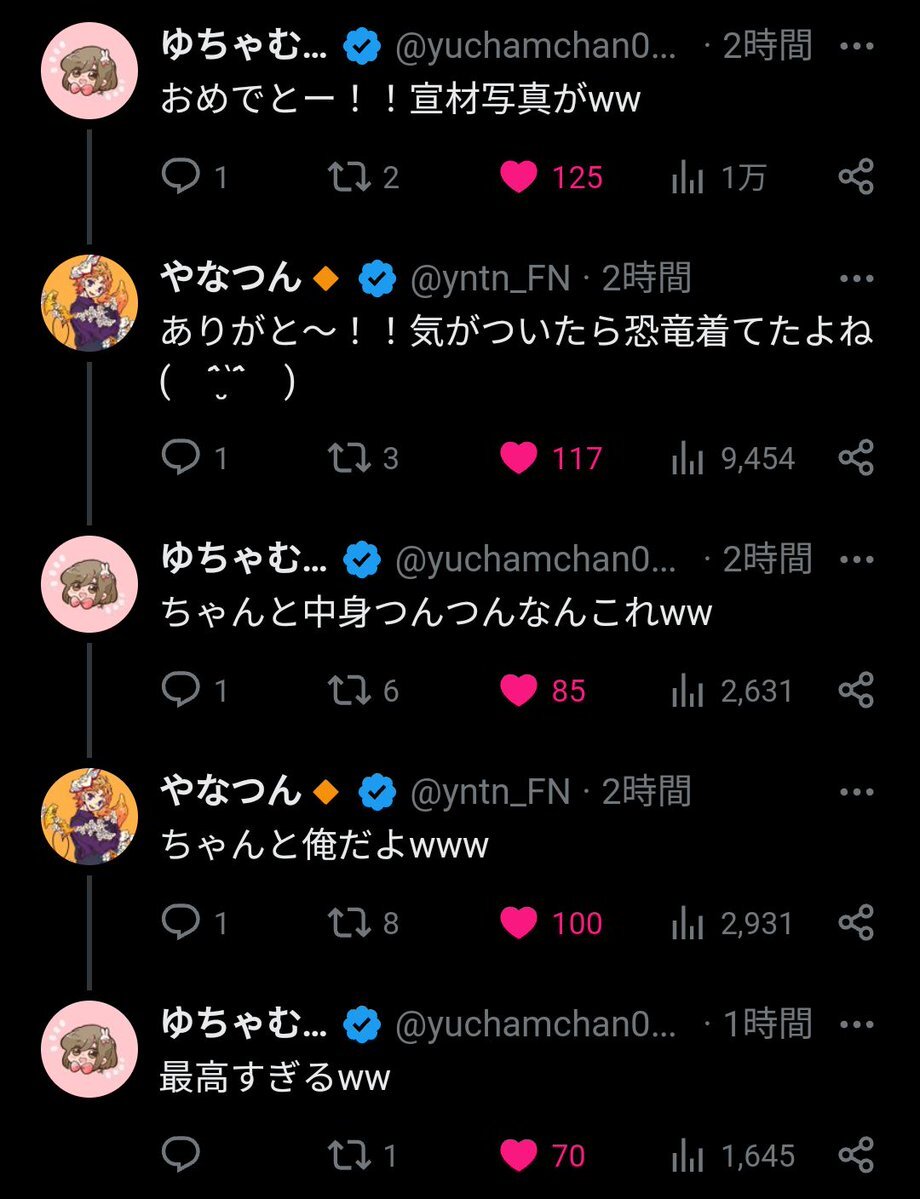Open overflow menu on 'おめでとー' reply
The height and width of the screenshot is (1199, 920).
coord(857,46)
